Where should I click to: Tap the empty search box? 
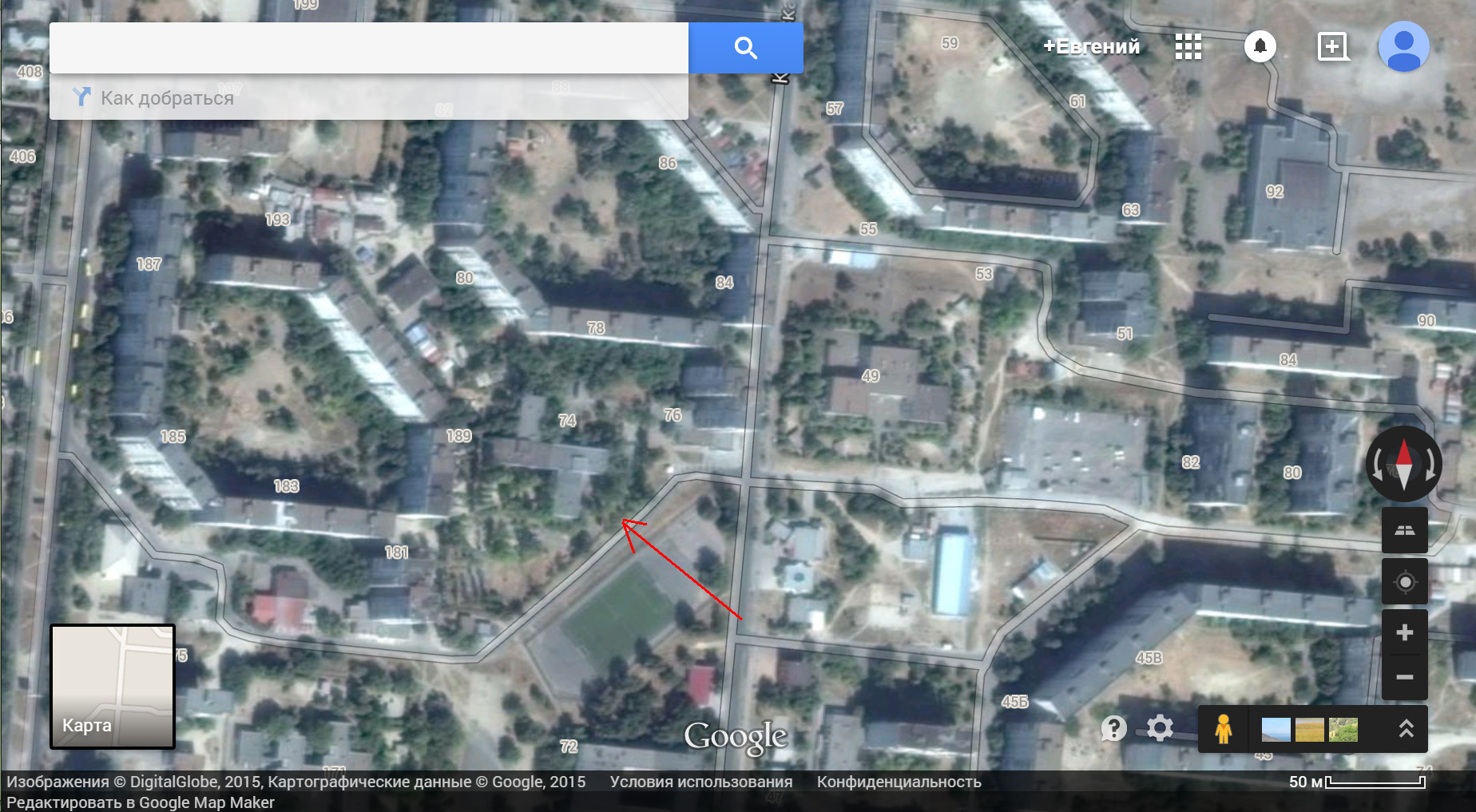(x=369, y=48)
